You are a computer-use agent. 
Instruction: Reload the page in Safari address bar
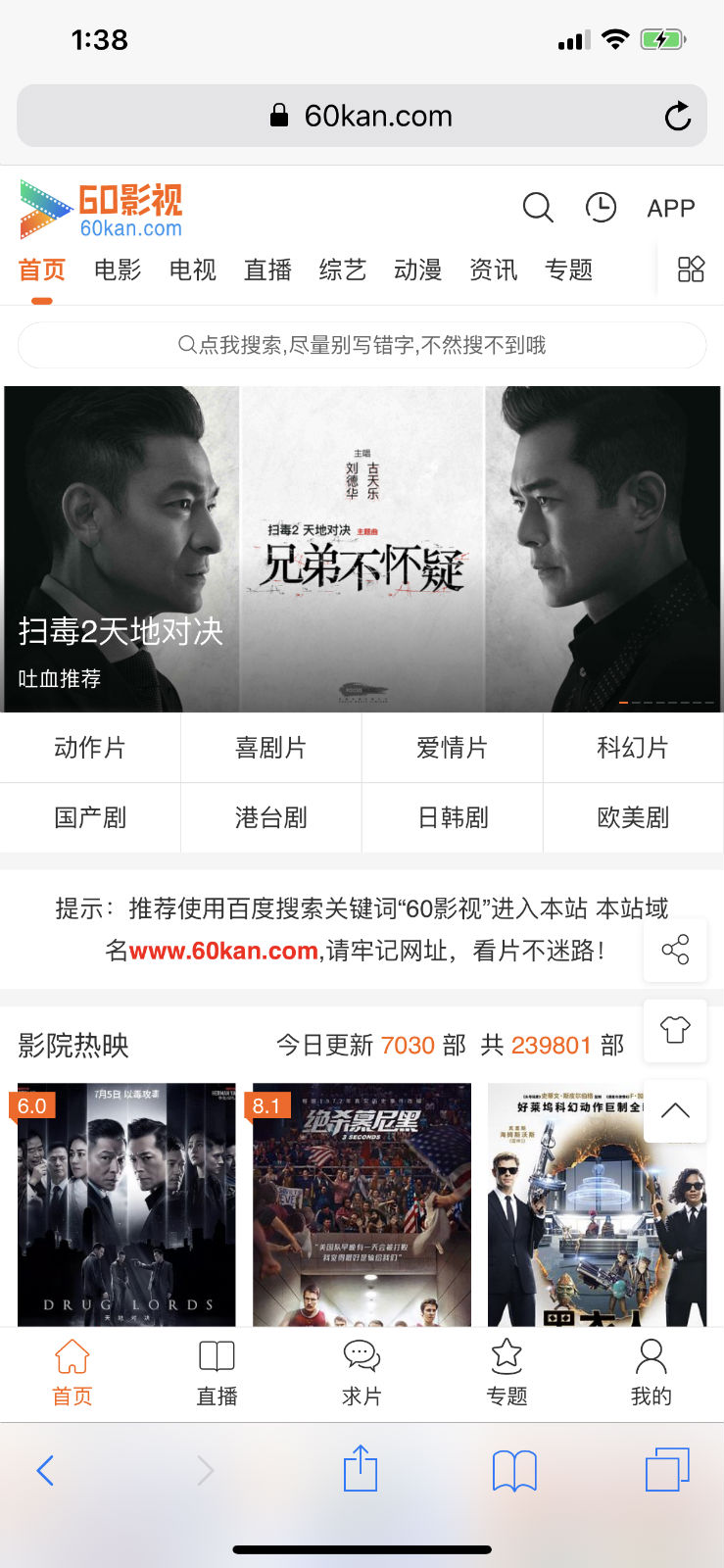click(677, 117)
